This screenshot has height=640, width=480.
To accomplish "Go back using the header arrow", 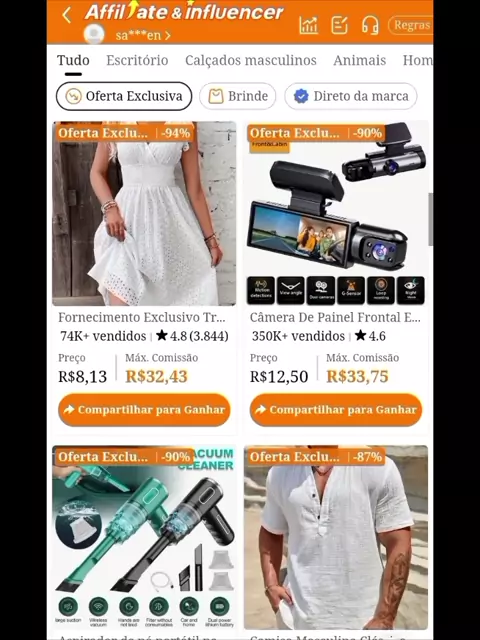I will [67, 15].
